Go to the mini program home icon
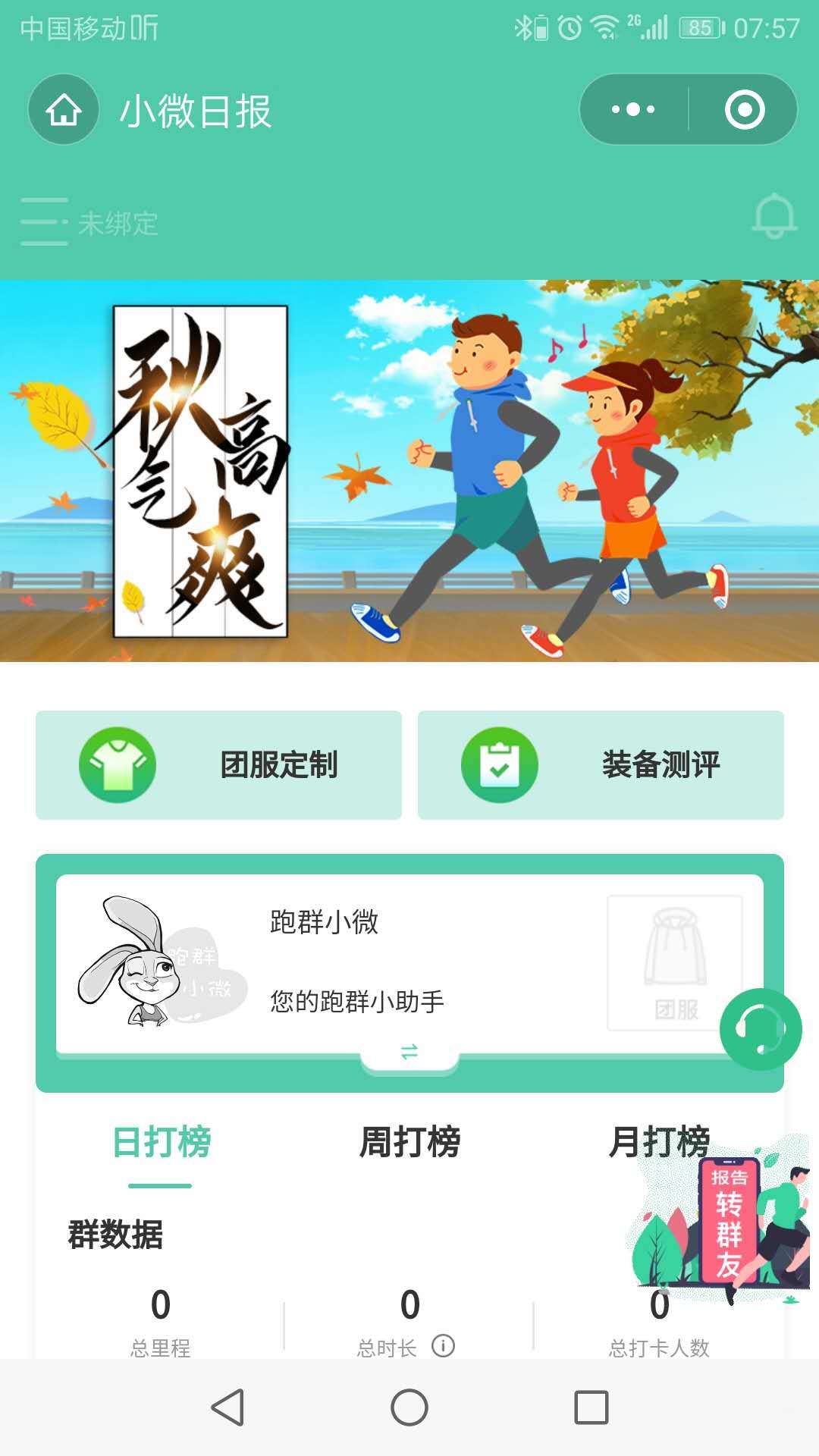This screenshot has height=1456, width=819. tap(64, 110)
